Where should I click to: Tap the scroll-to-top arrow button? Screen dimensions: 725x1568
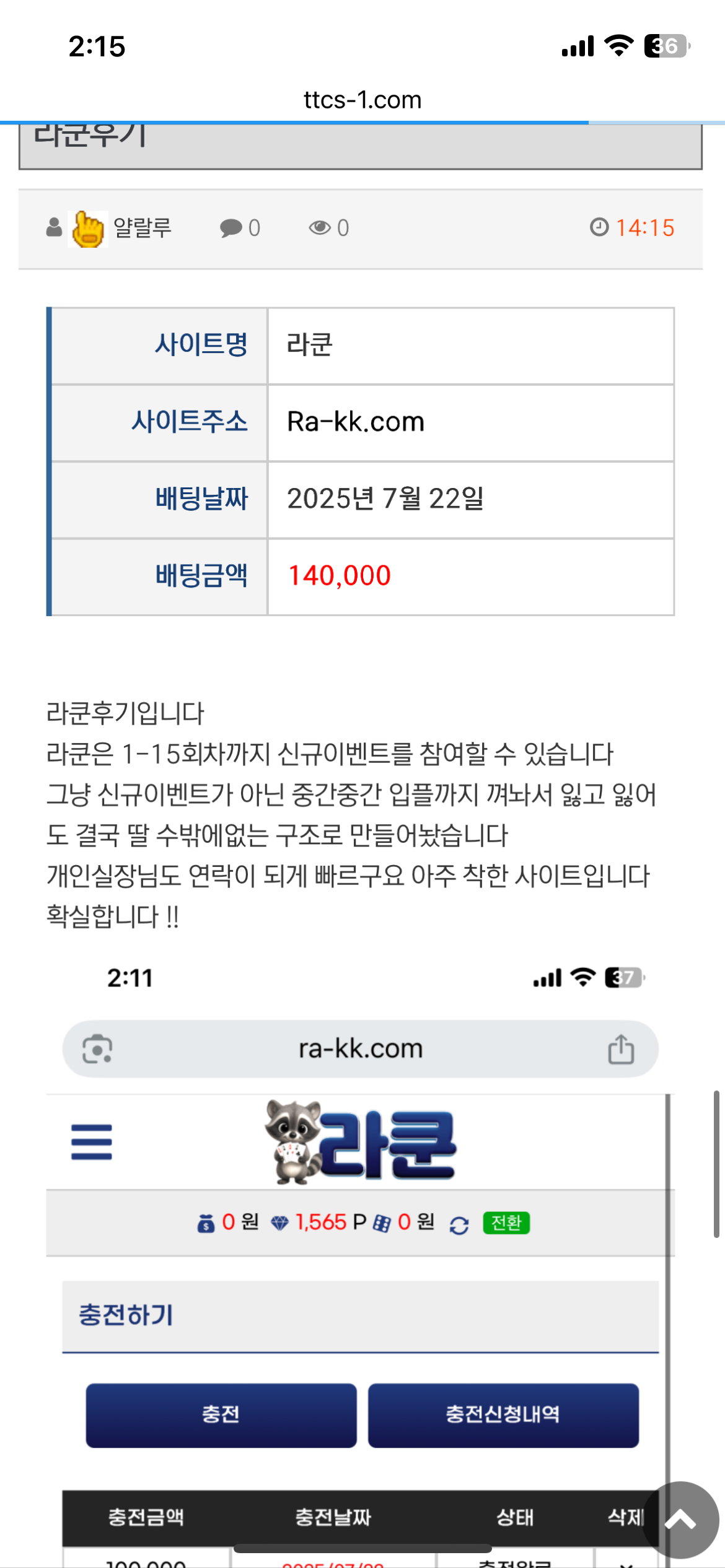tap(681, 1519)
